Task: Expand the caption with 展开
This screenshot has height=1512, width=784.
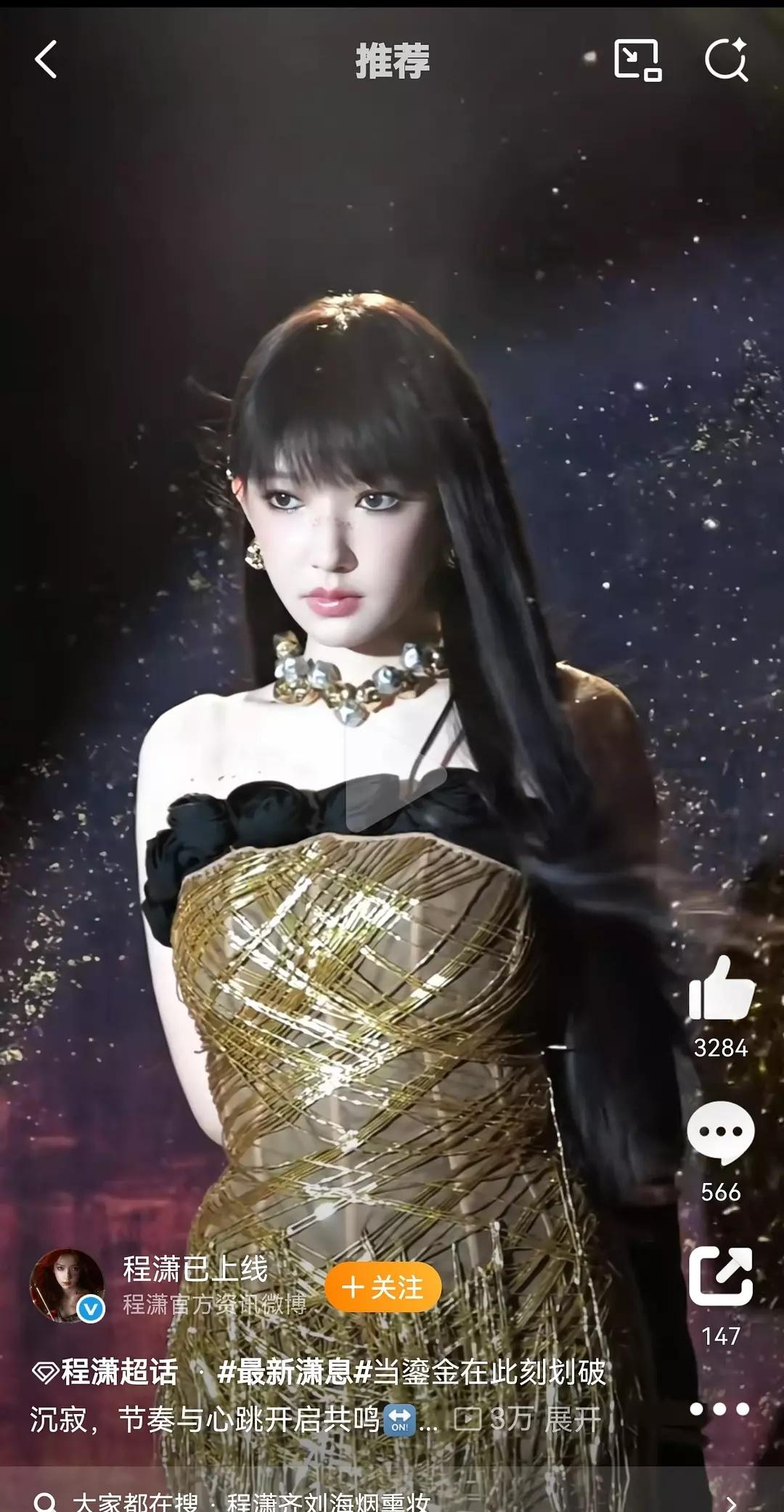Action: [x=573, y=1418]
